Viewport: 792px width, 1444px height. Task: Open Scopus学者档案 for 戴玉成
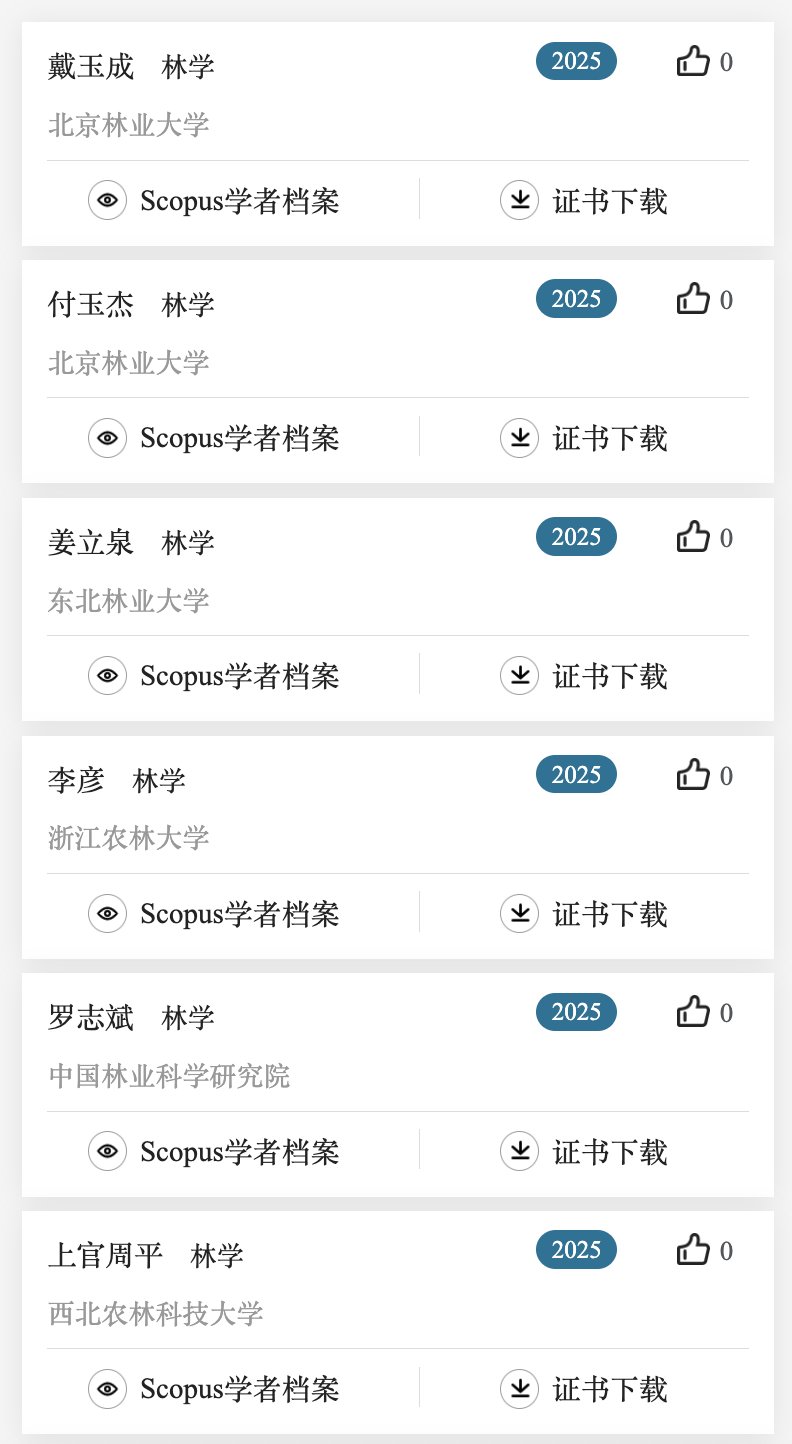[214, 200]
